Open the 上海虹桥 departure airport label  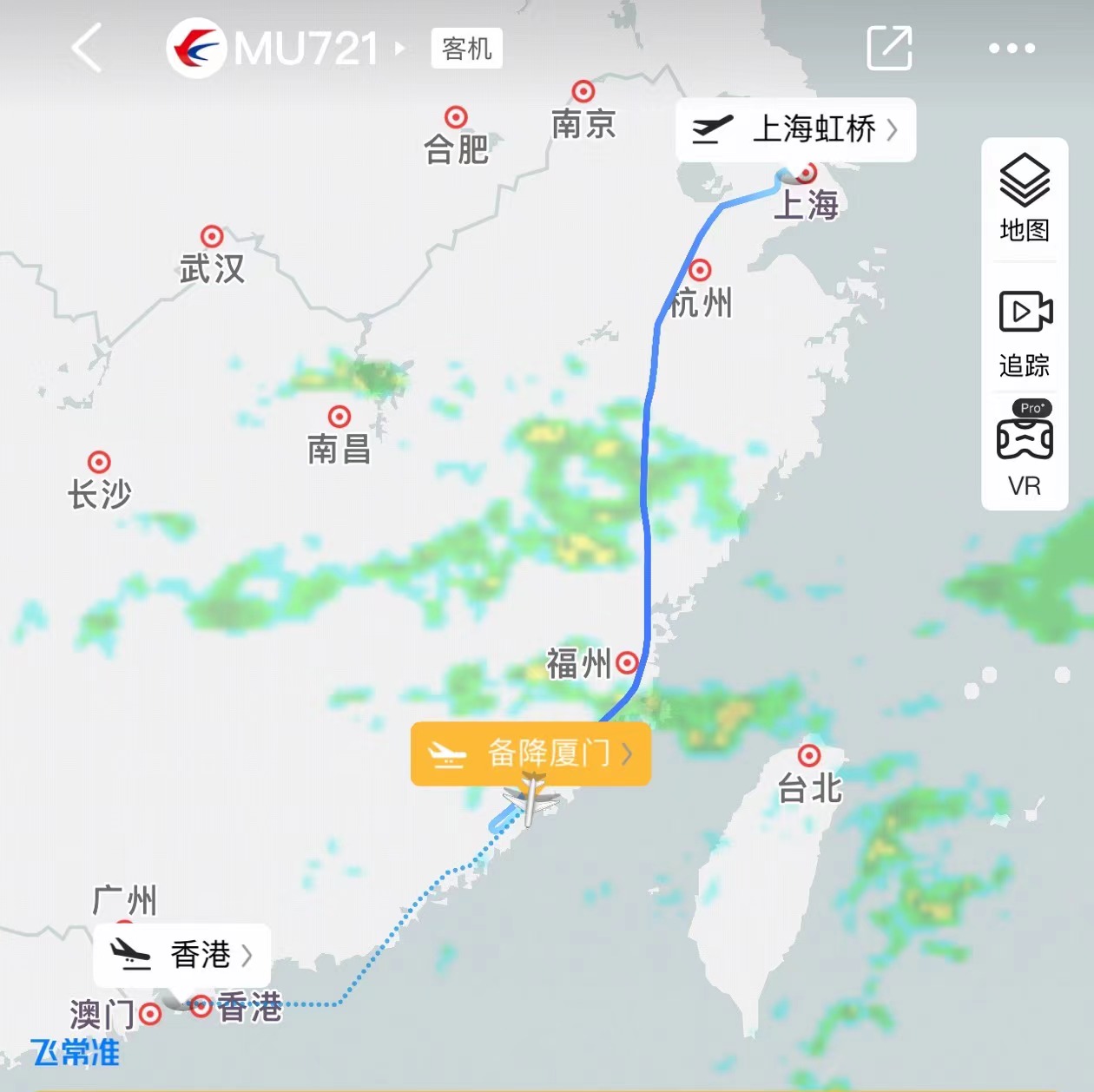795,130
